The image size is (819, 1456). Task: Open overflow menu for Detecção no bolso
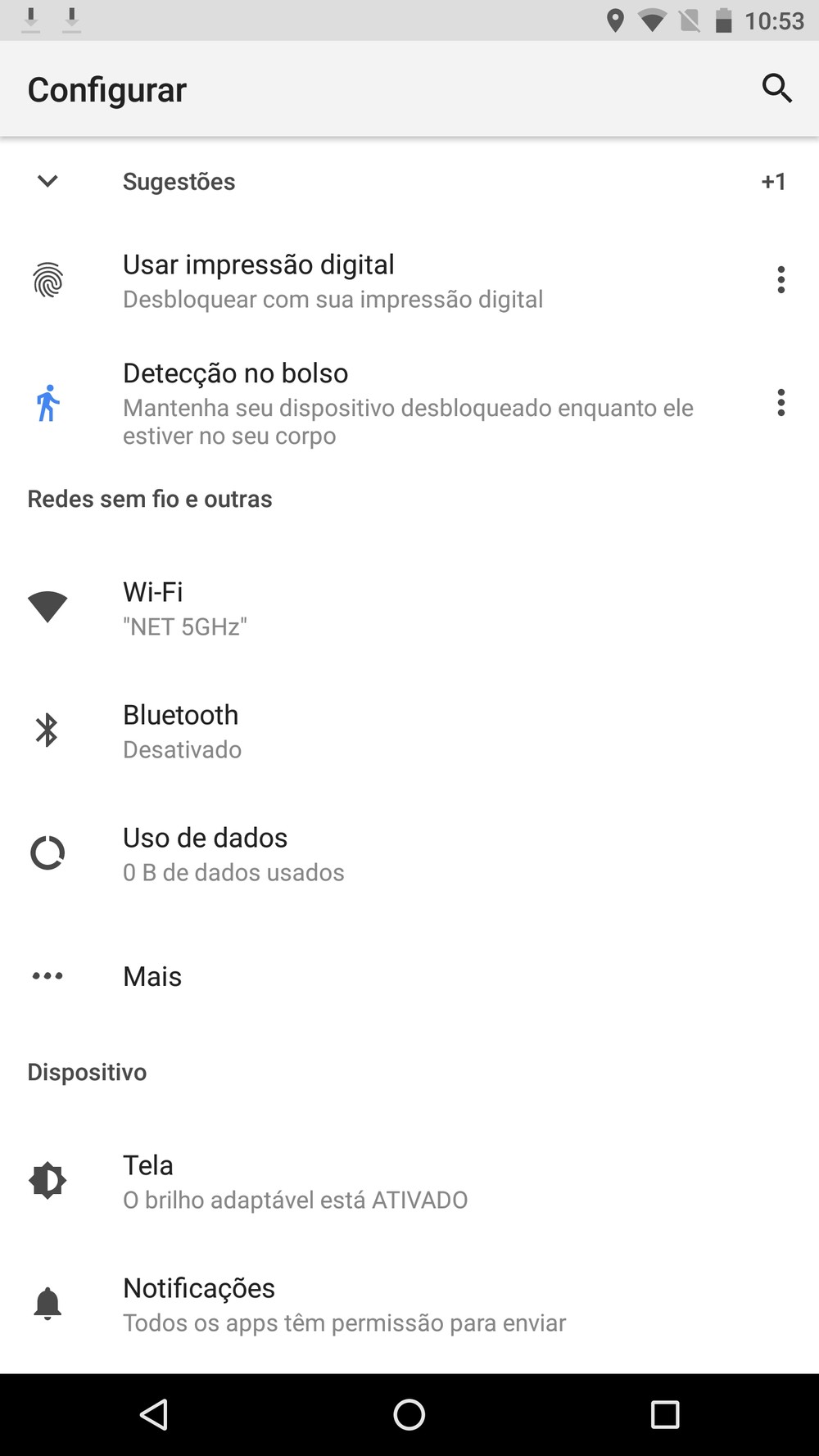click(x=781, y=403)
